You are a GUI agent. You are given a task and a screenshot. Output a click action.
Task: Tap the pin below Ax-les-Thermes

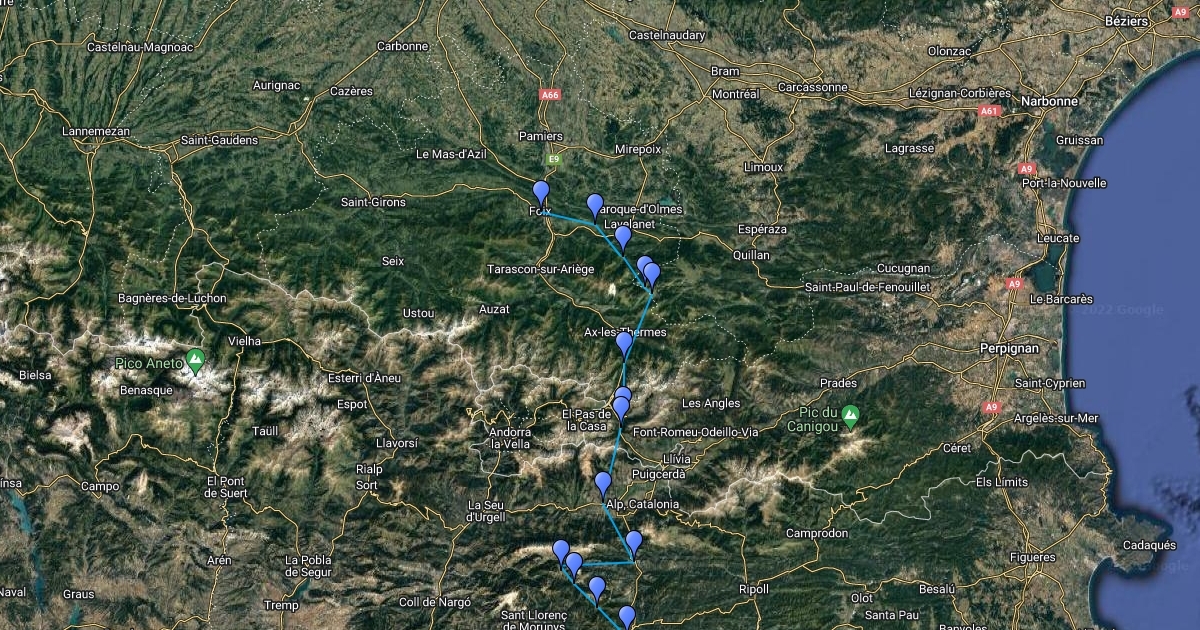[x=624, y=344]
